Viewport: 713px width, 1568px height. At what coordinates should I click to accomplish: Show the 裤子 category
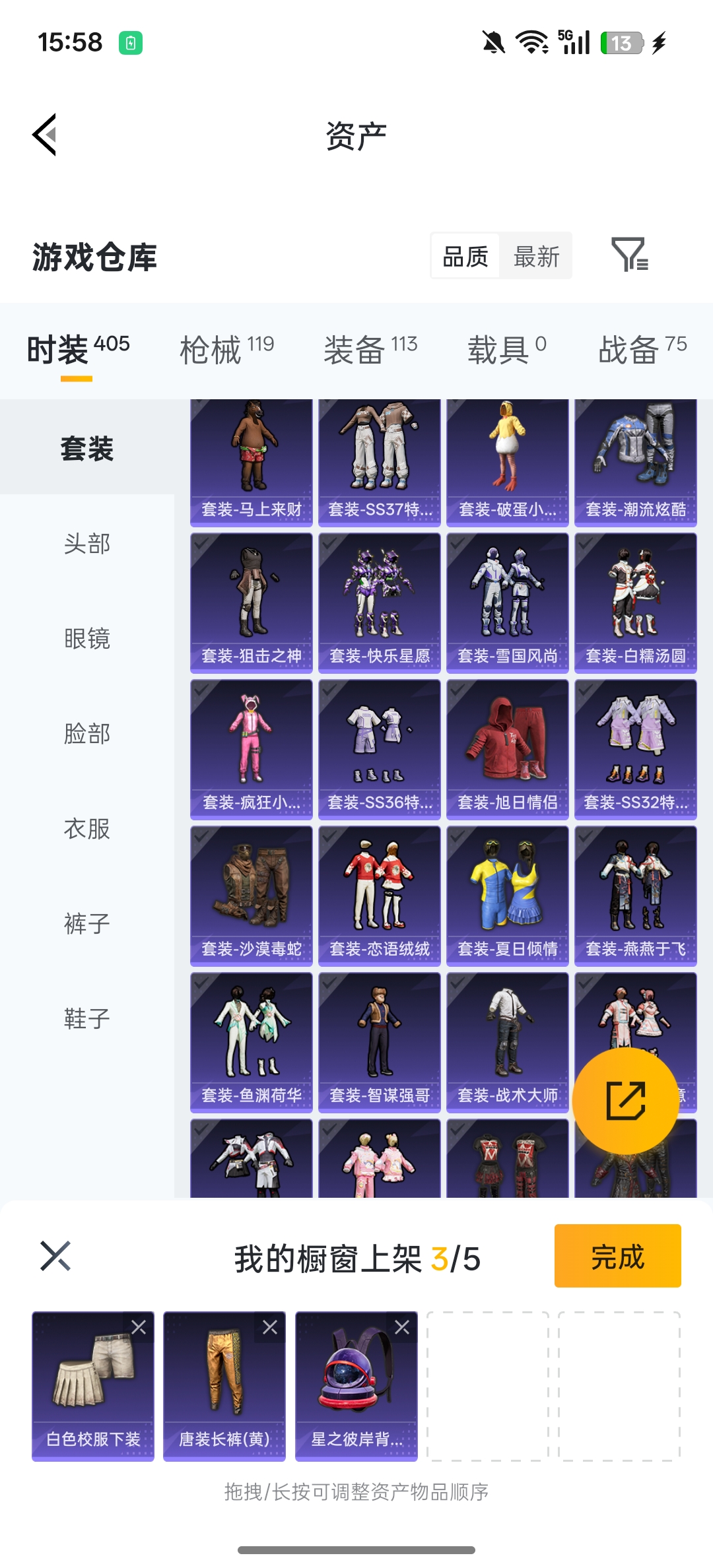coord(87,924)
